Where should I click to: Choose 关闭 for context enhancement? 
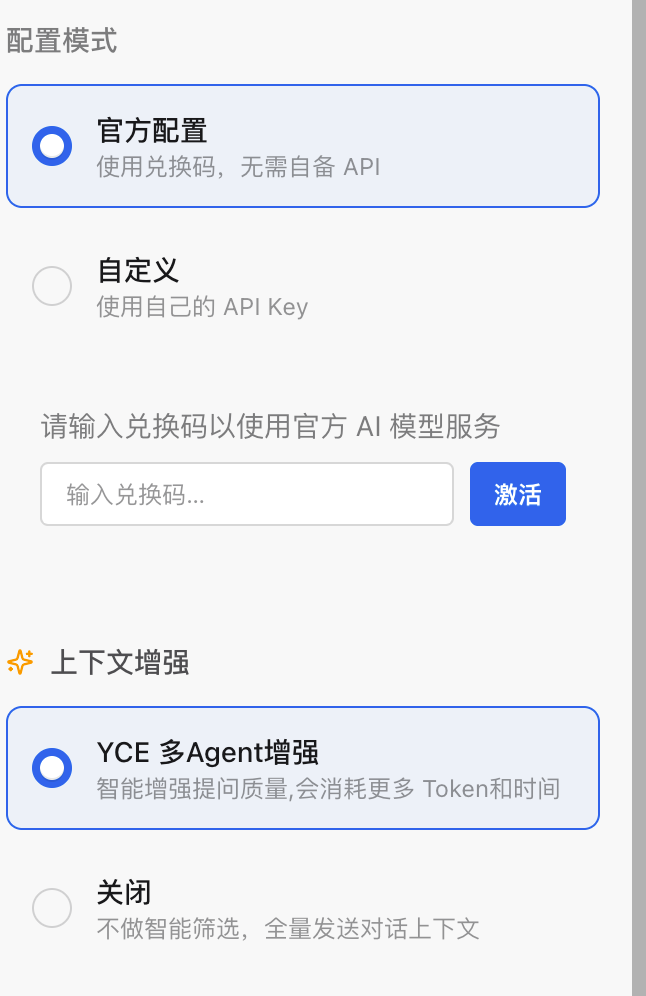coord(302,908)
